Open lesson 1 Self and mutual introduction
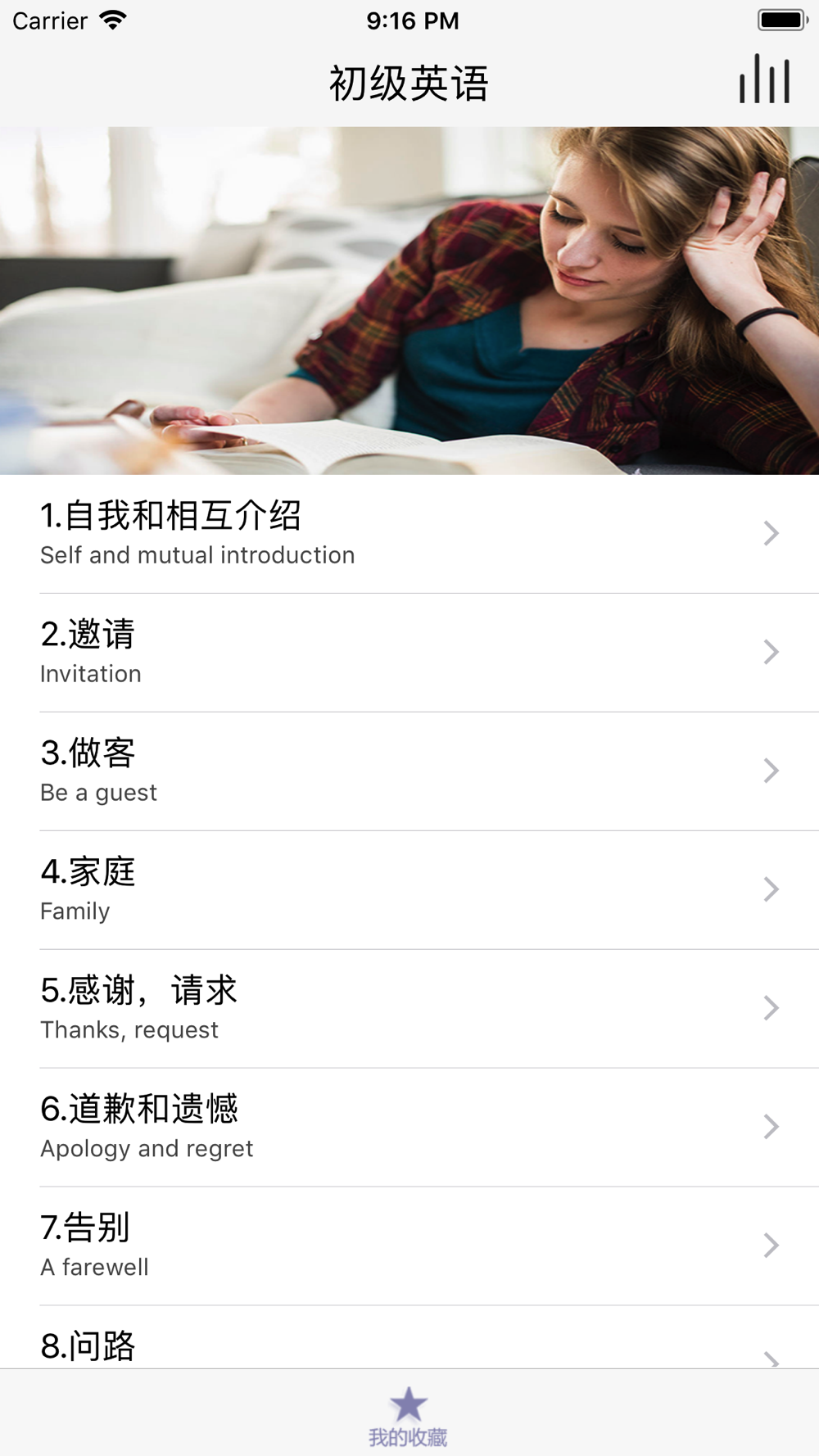 (409, 534)
